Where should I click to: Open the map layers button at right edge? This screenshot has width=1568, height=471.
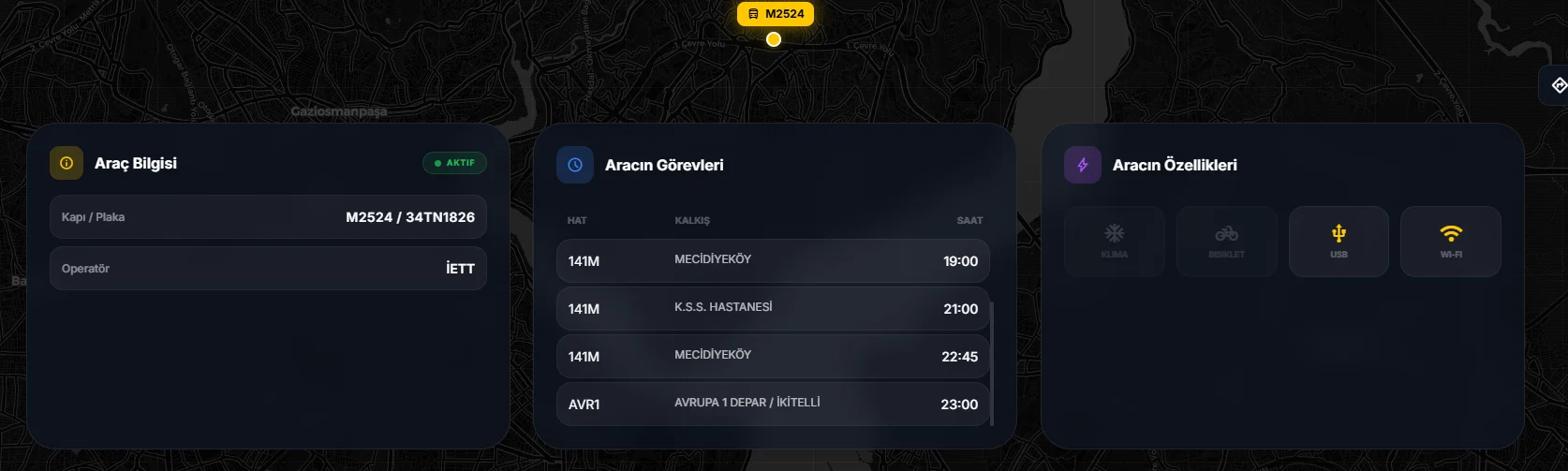[1557, 85]
